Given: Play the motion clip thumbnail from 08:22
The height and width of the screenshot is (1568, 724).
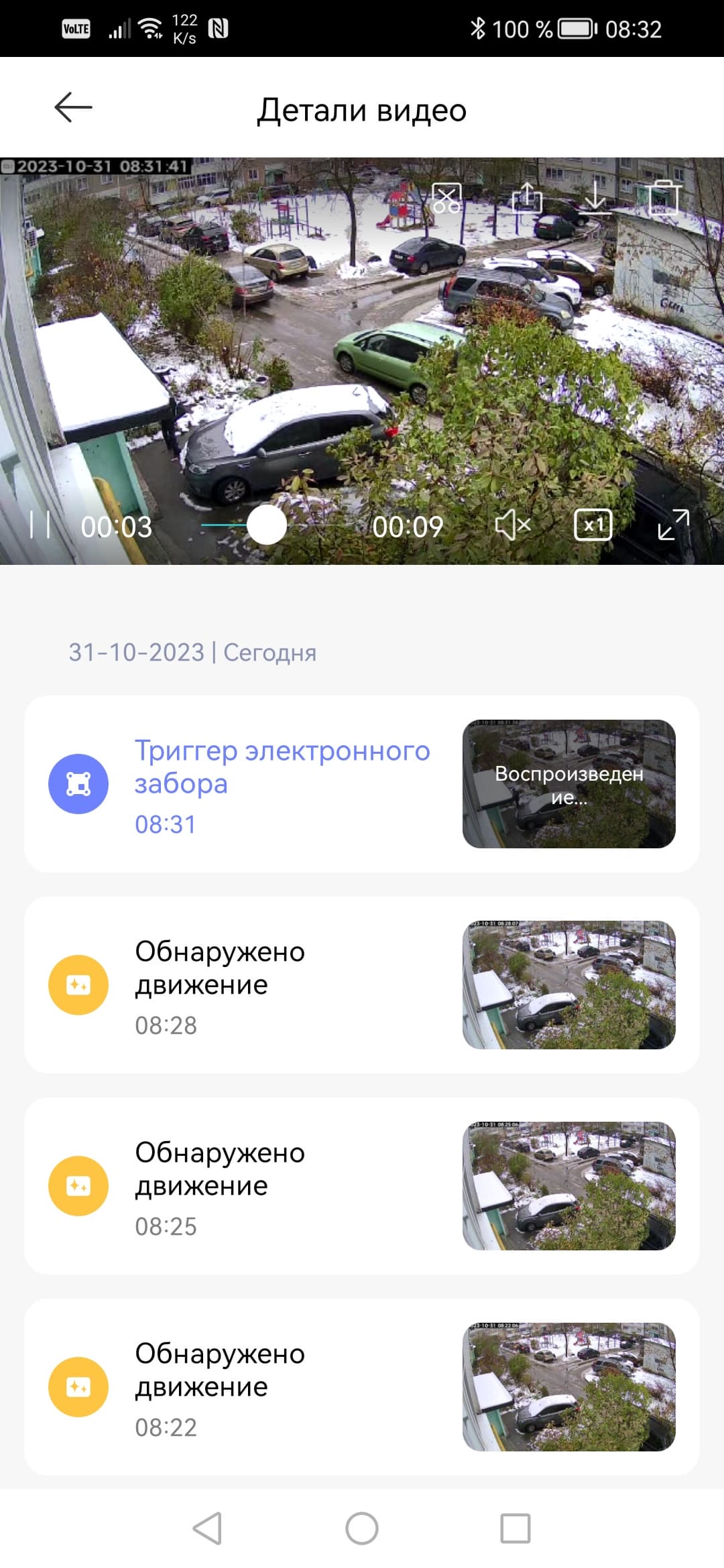Looking at the screenshot, I should click(568, 1386).
